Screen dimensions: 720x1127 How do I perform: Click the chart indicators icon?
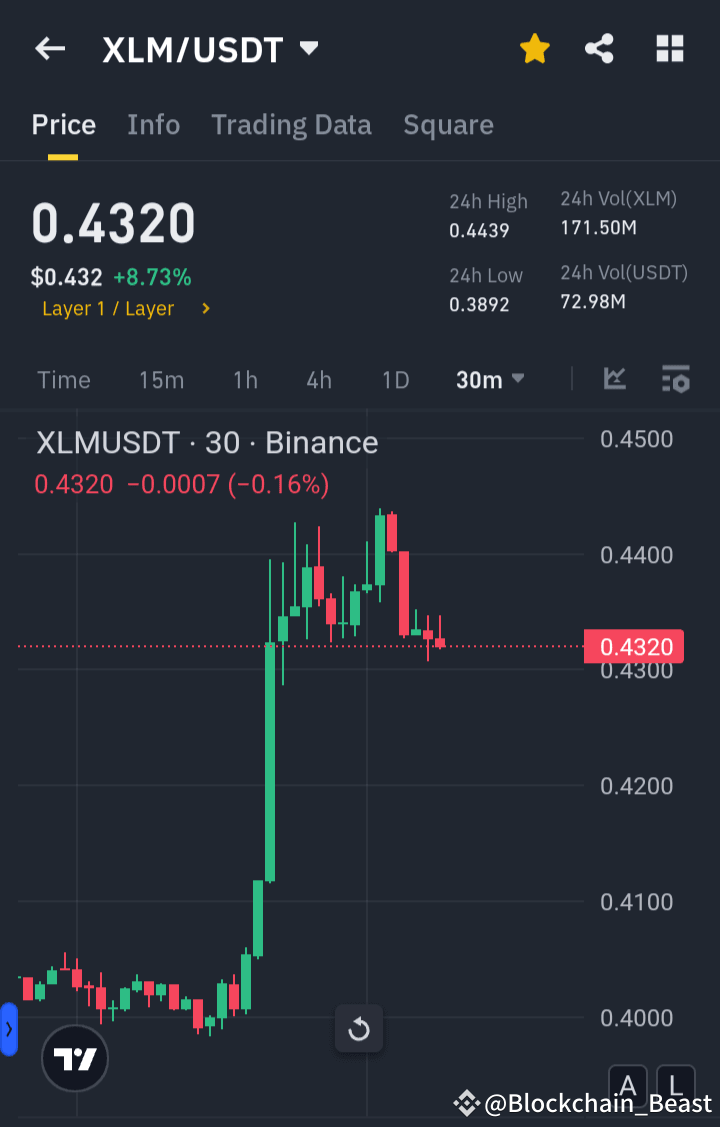tap(615, 380)
